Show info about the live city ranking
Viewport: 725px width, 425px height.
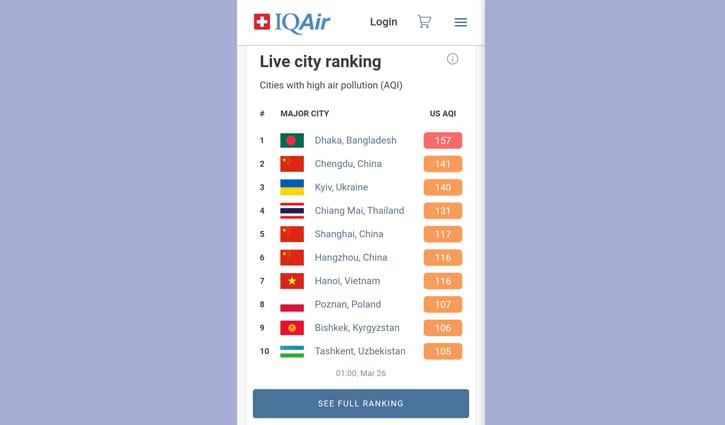click(452, 59)
